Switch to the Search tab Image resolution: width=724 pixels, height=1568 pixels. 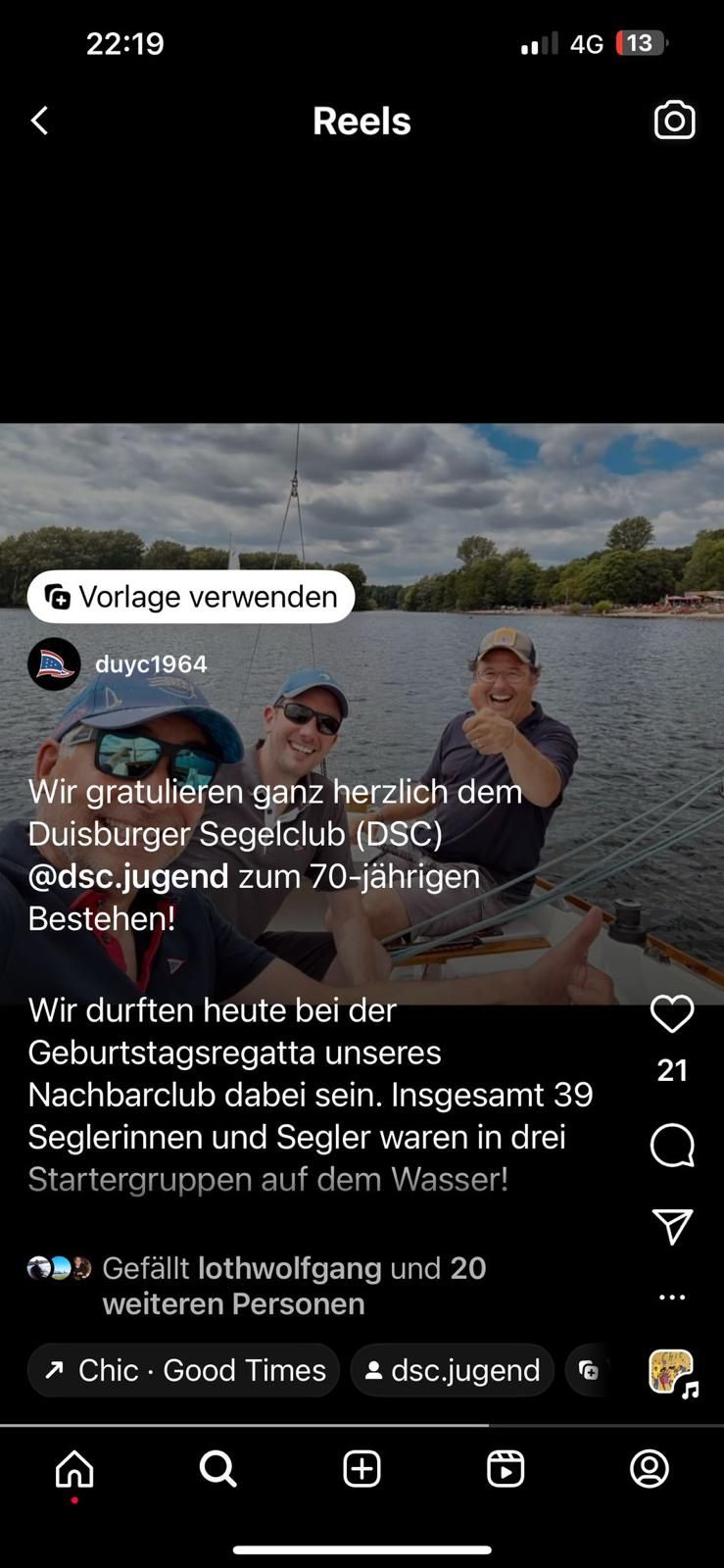pyautogui.click(x=217, y=1469)
